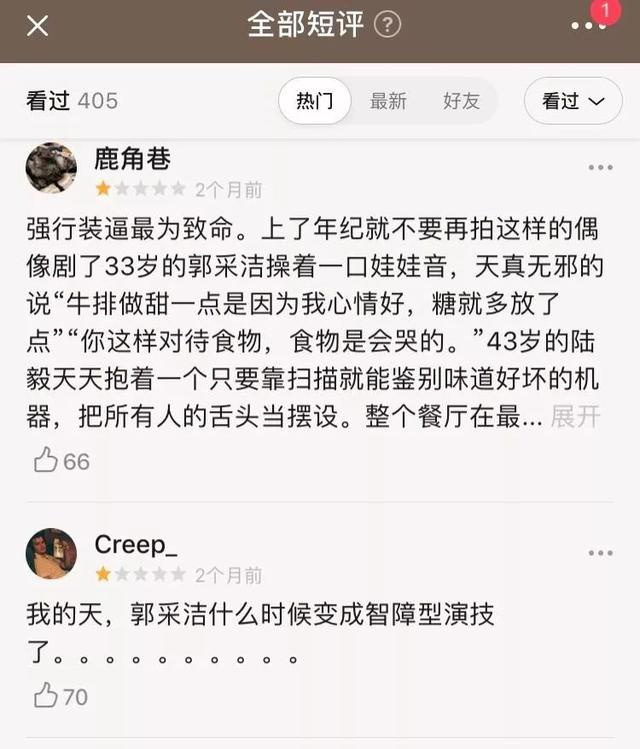
Task: Open the top-right overflow menu with badge
Action: pyautogui.click(x=589, y=26)
